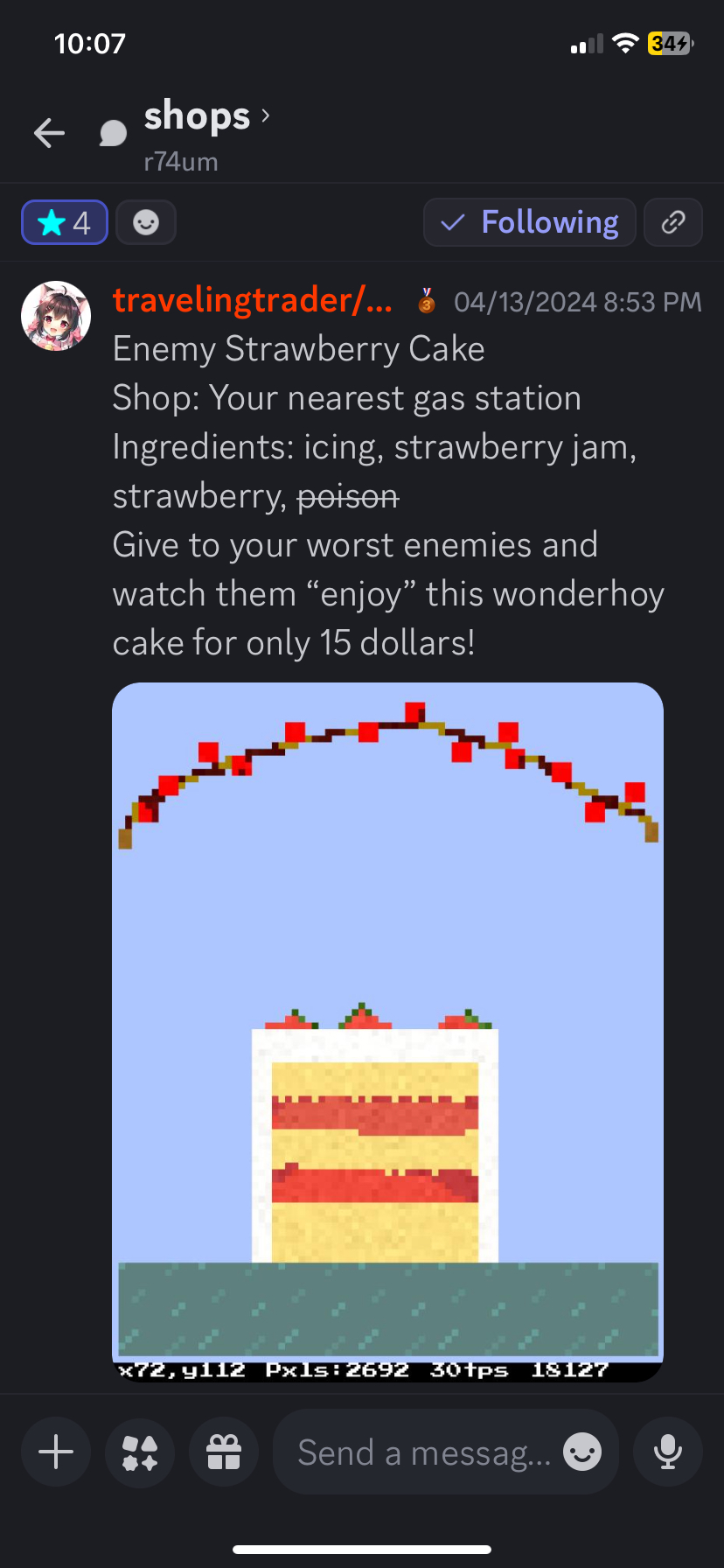Add a reaction with the smiley icon

[x=145, y=222]
